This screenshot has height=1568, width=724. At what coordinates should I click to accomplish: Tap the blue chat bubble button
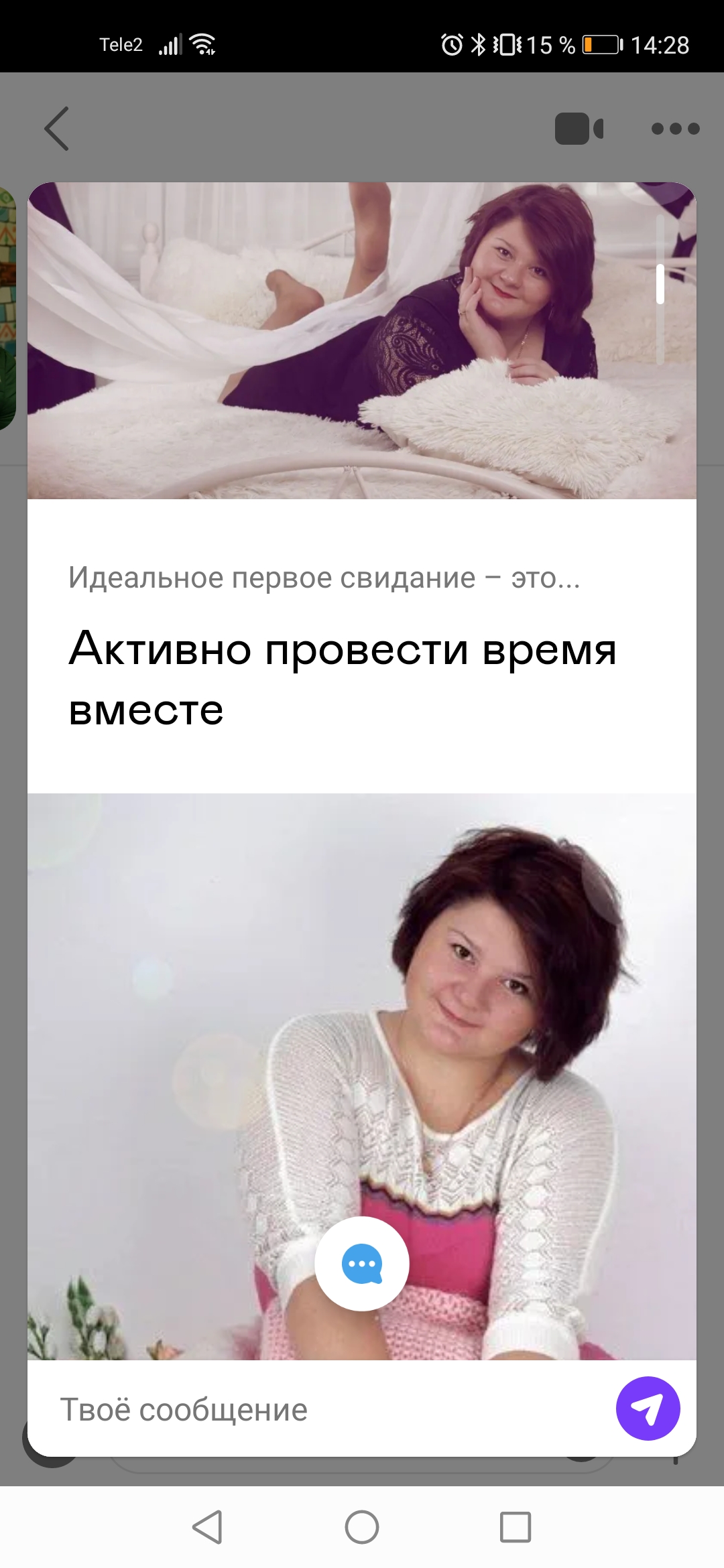(x=362, y=1264)
